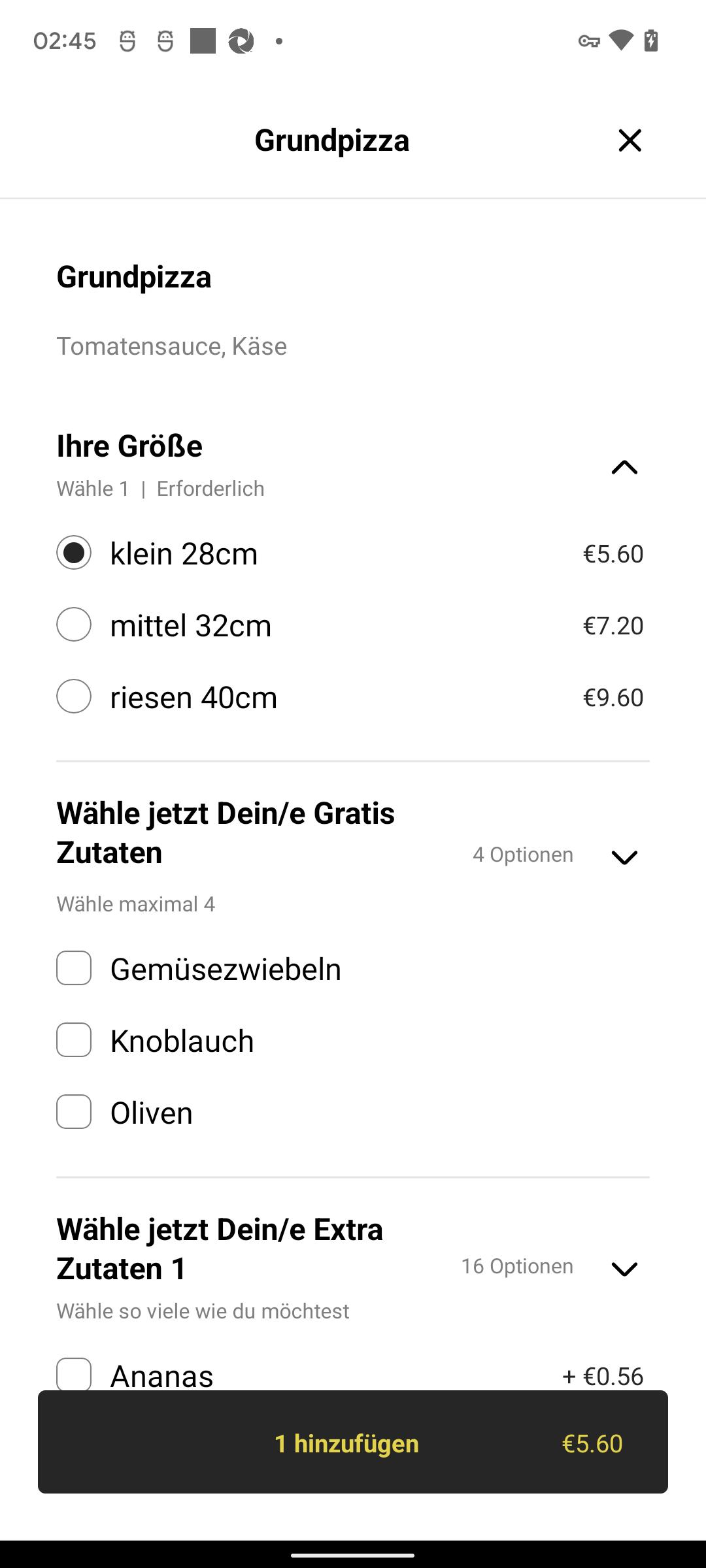Collapse the Ihre Größe section
The height and width of the screenshot is (1568, 706).
(624, 467)
